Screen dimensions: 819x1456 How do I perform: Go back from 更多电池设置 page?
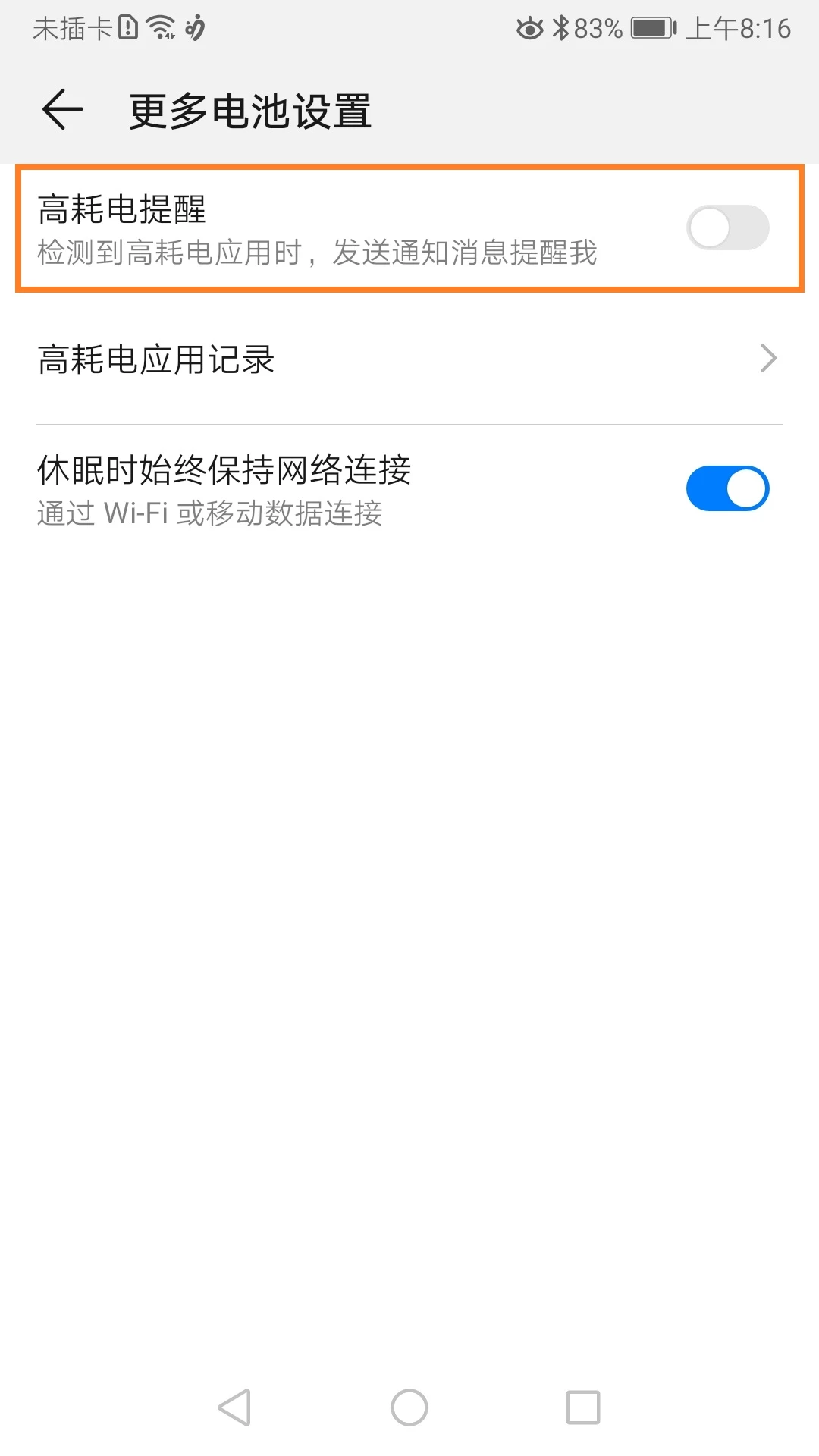pos(62,110)
